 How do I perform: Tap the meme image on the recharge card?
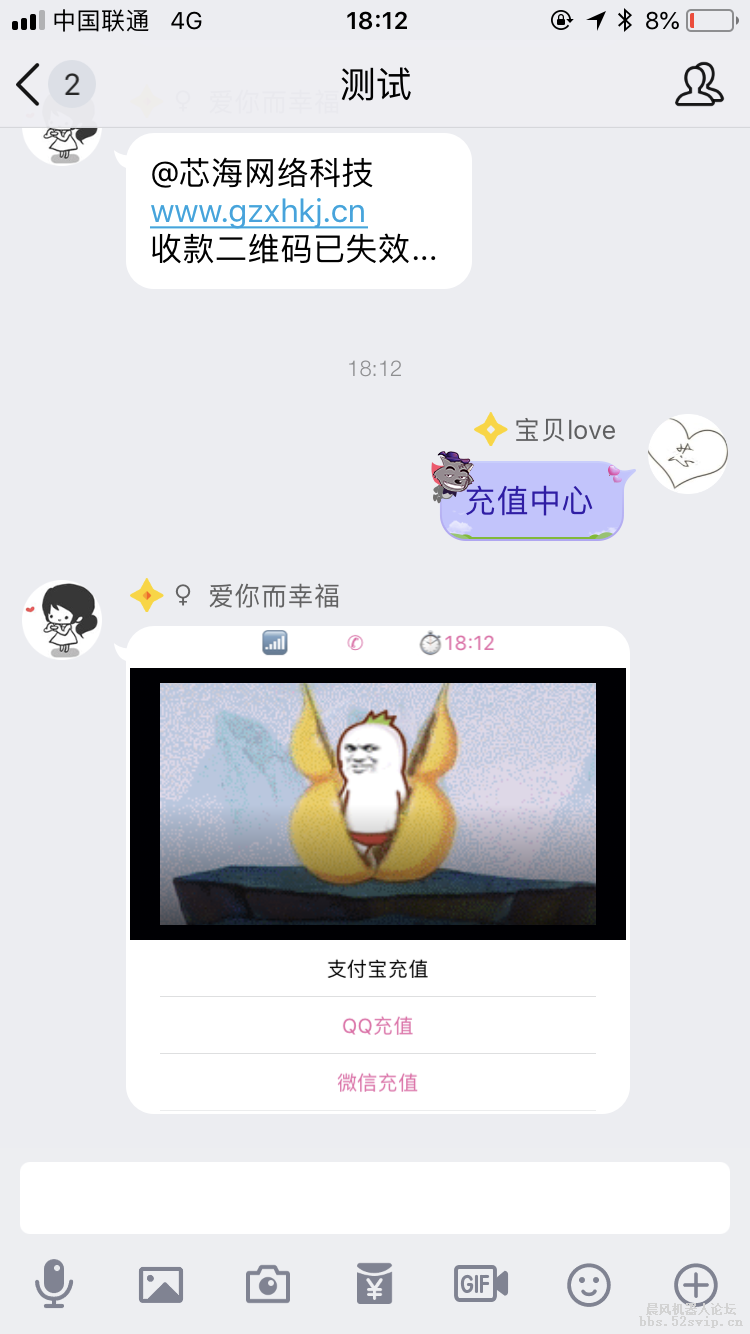point(376,803)
